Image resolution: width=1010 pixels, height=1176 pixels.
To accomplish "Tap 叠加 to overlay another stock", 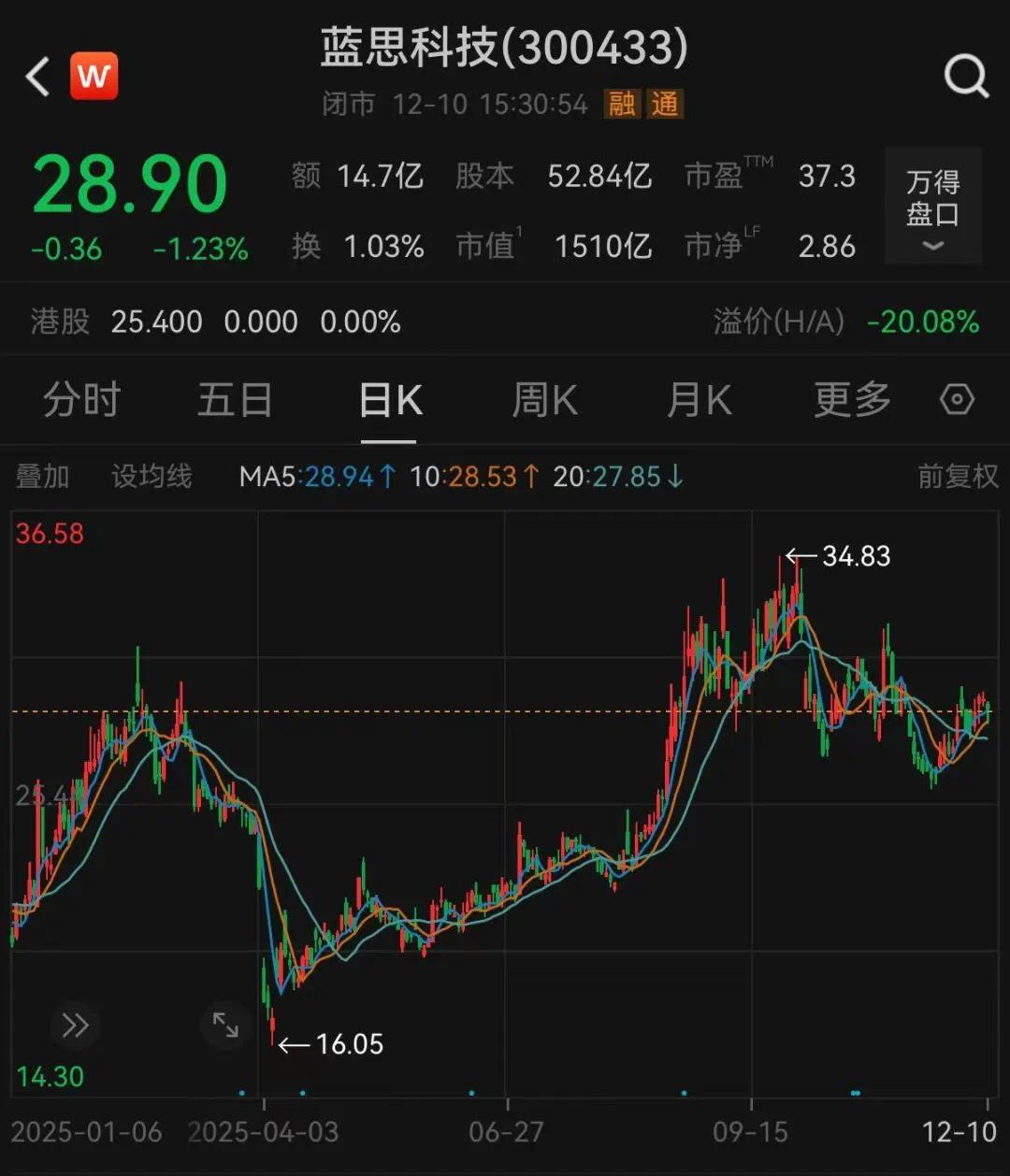I will click(x=43, y=477).
